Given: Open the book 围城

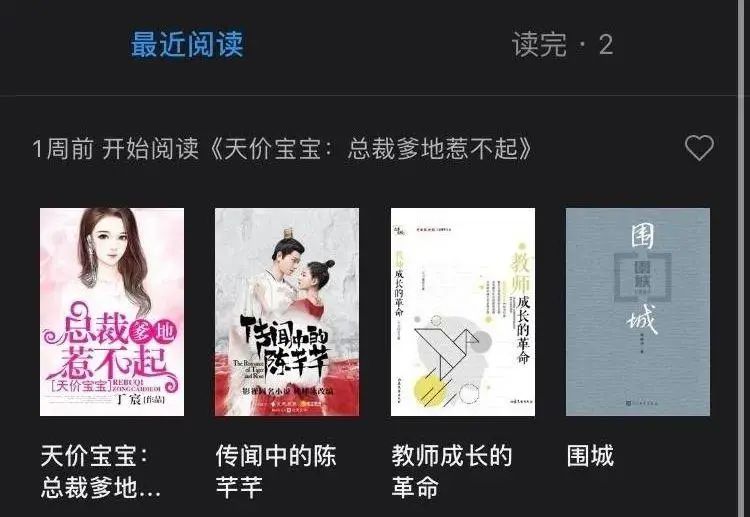Looking at the screenshot, I should (638, 312).
